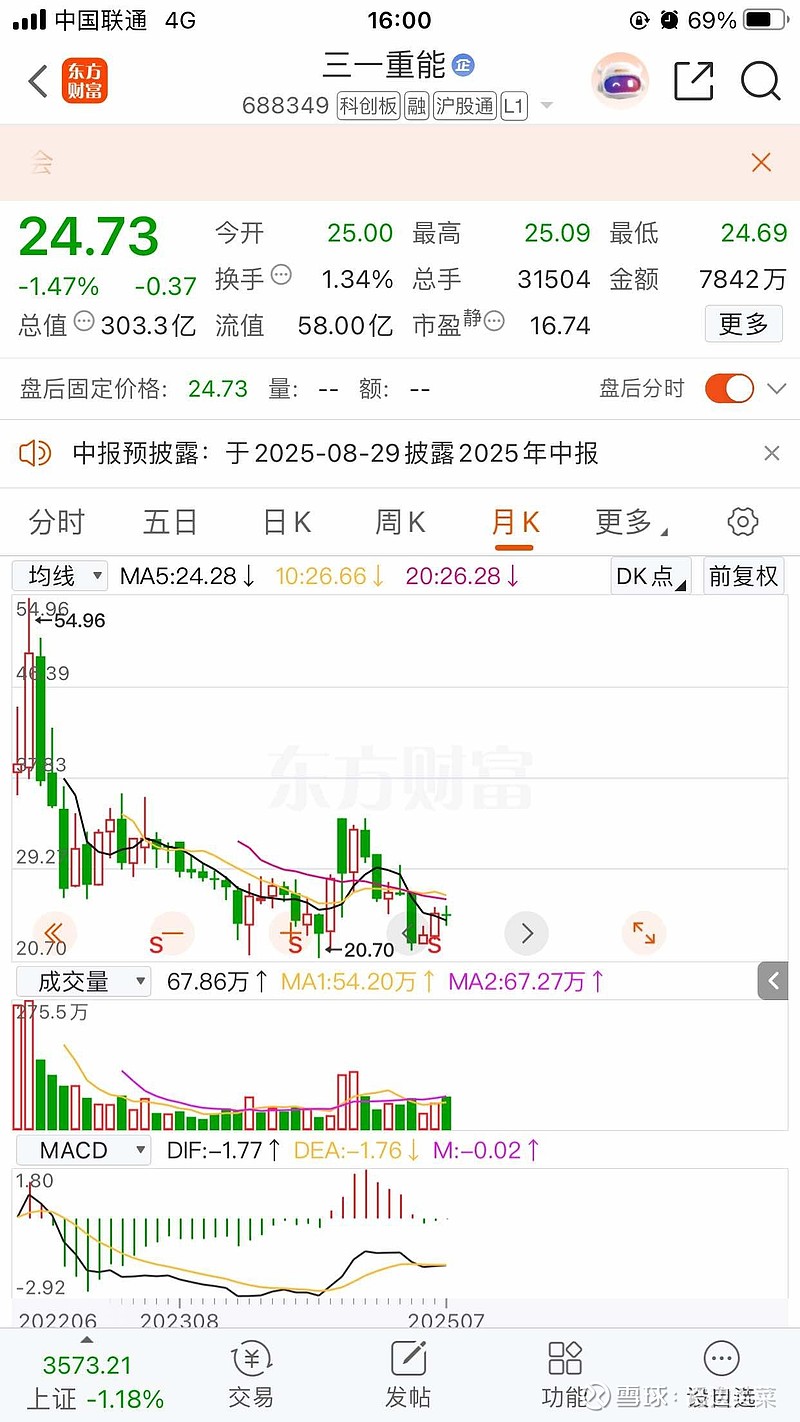This screenshot has width=800, height=1422.
Task: Share this stock page
Action: (693, 81)
